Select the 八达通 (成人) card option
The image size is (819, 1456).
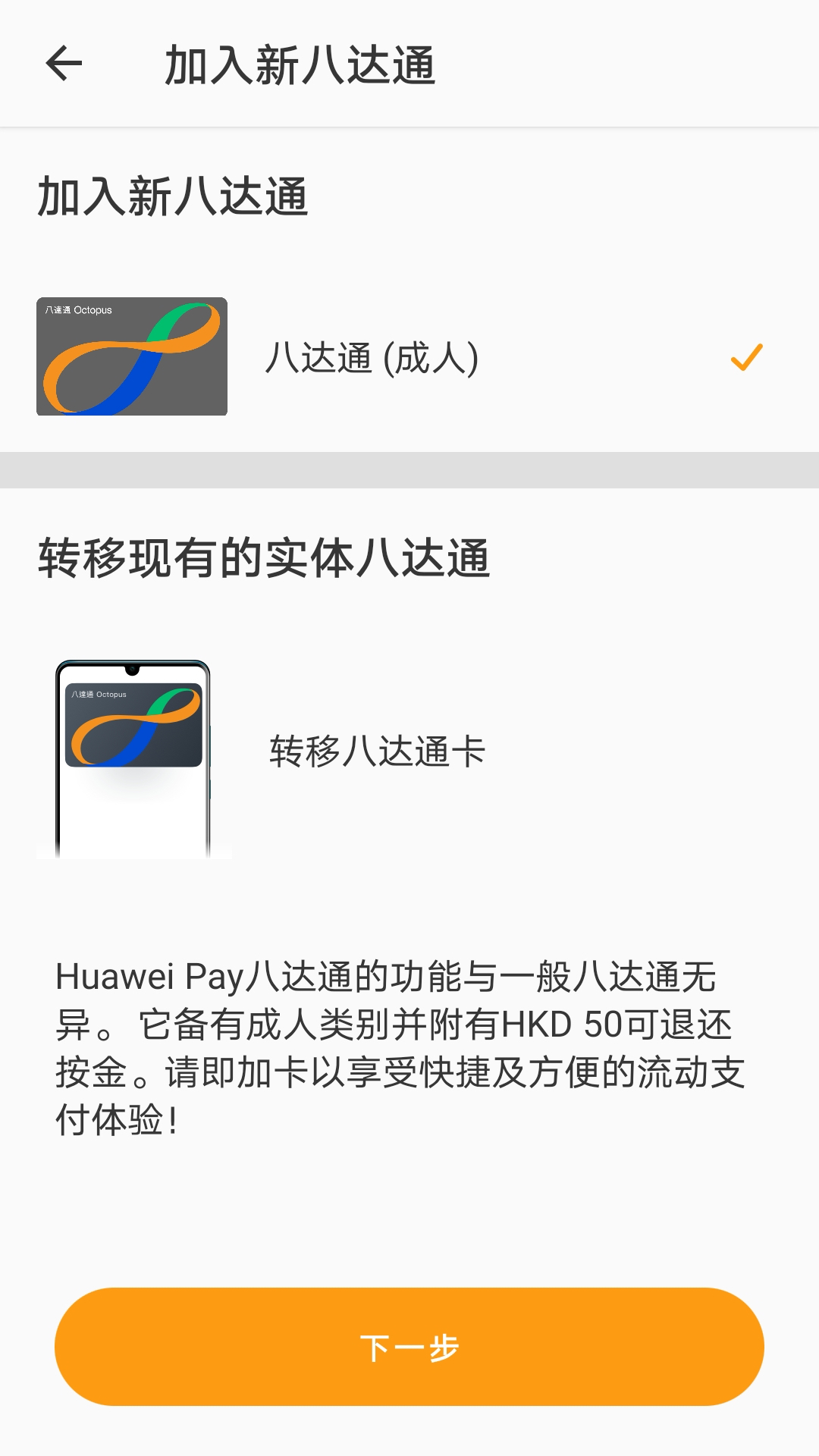(372, 356)
